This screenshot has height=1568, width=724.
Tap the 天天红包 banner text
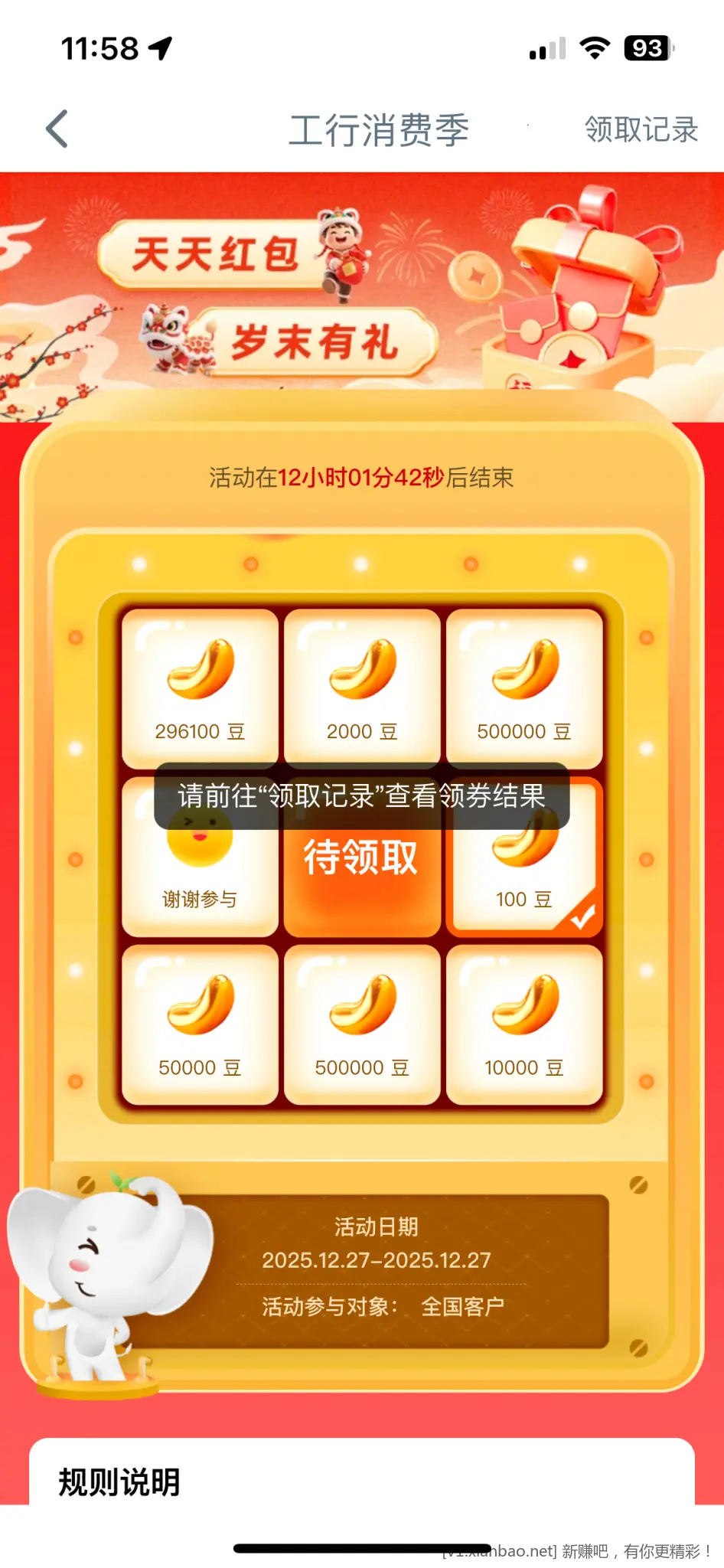[217, 256]
